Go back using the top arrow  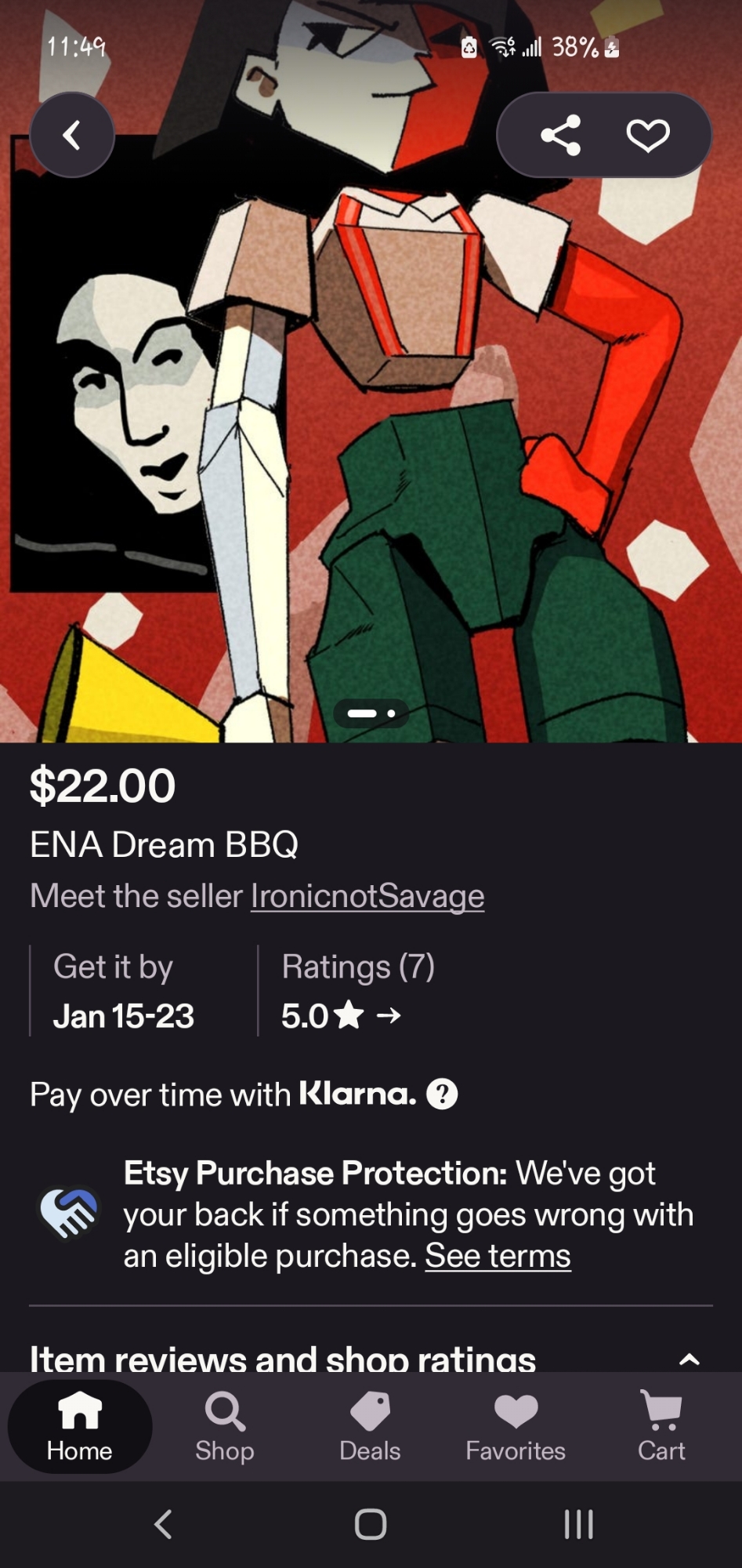point(72,135)
